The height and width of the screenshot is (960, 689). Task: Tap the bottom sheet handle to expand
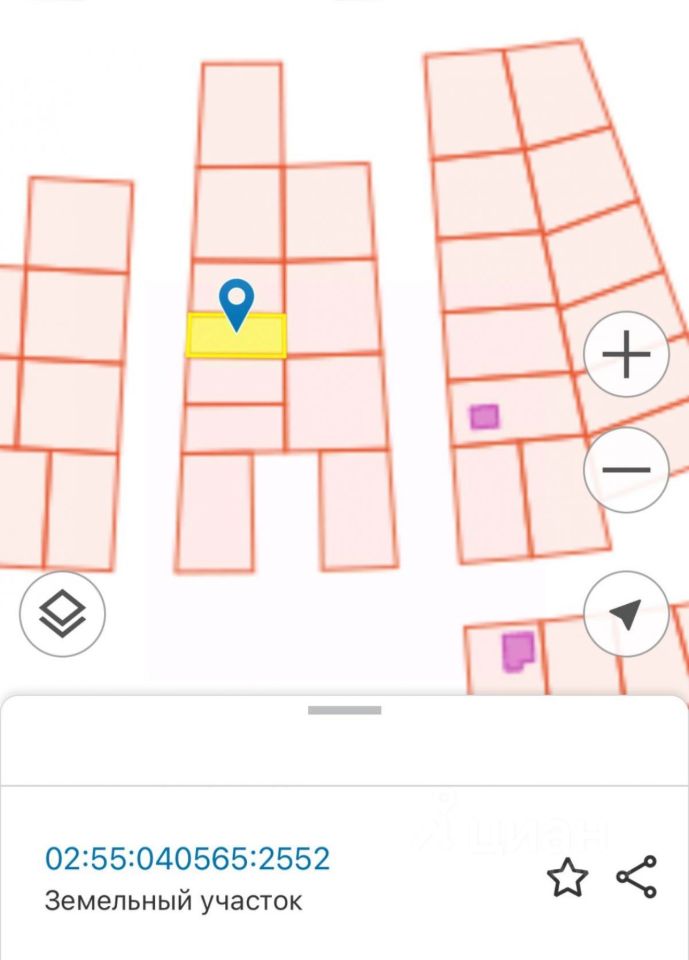(344, 710)
